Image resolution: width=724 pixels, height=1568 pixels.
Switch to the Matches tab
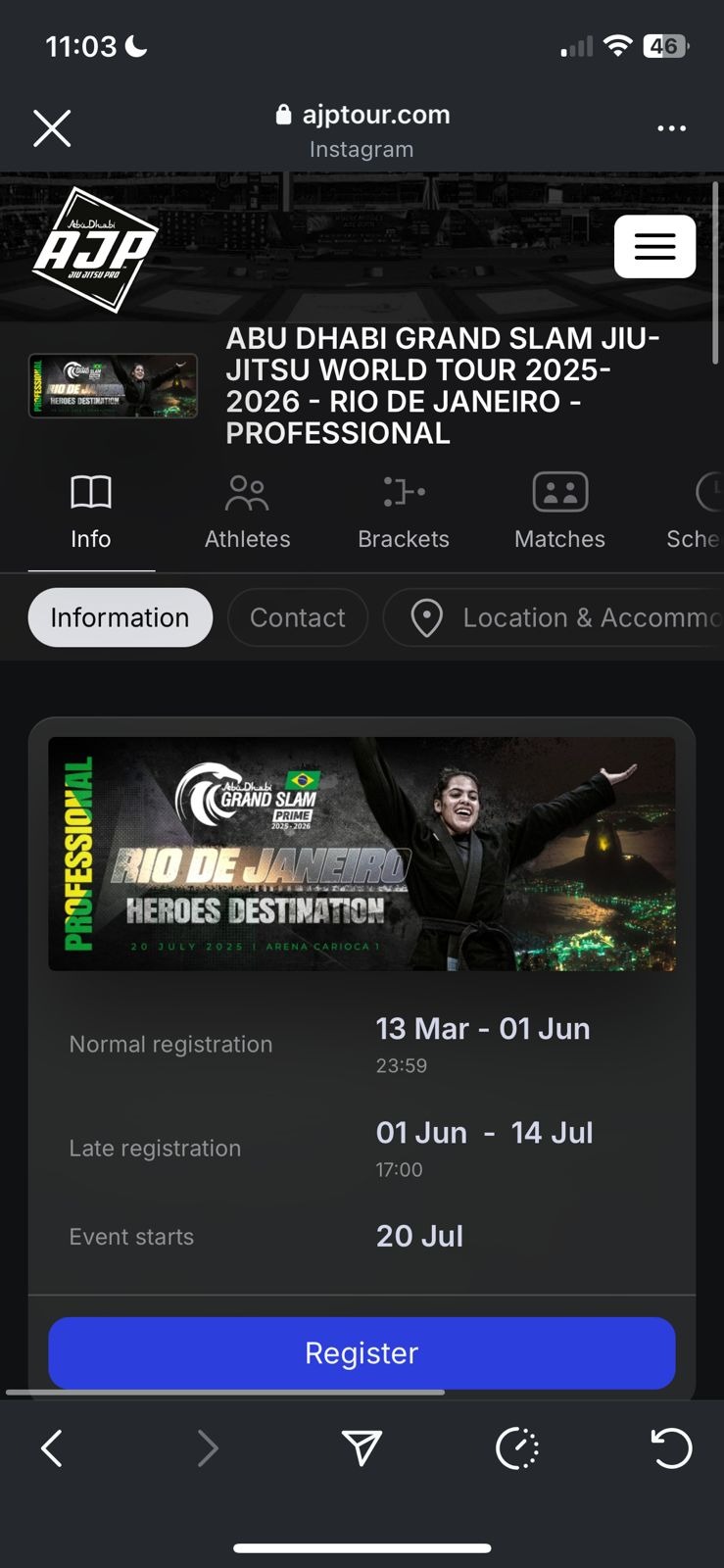pos(559,512)
